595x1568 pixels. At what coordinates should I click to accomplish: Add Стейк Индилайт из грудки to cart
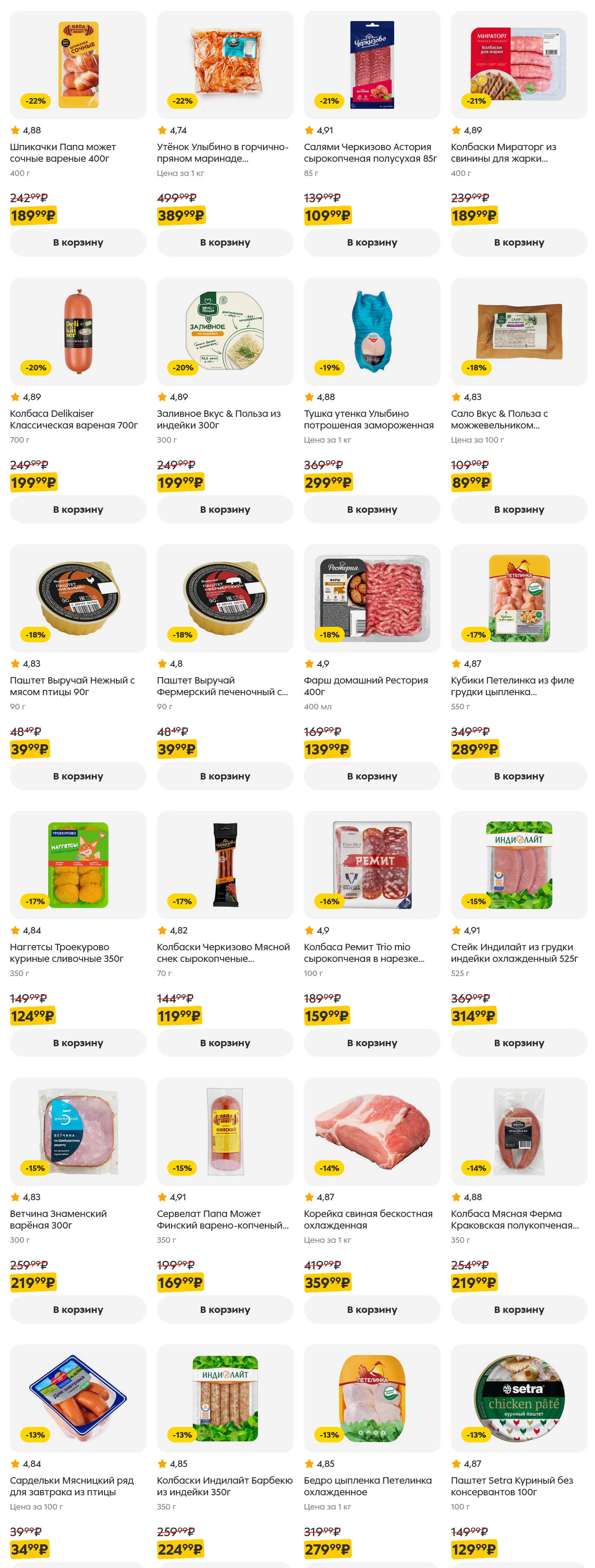point(518,1042)
